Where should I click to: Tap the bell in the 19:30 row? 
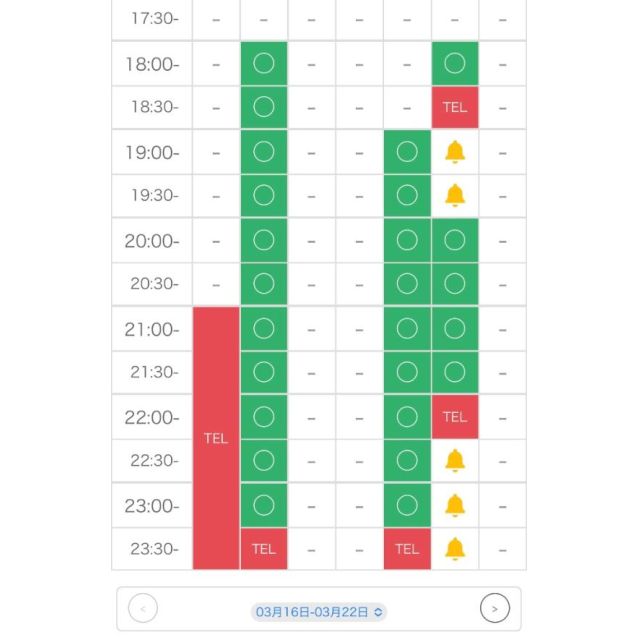(x=455, y=196)
